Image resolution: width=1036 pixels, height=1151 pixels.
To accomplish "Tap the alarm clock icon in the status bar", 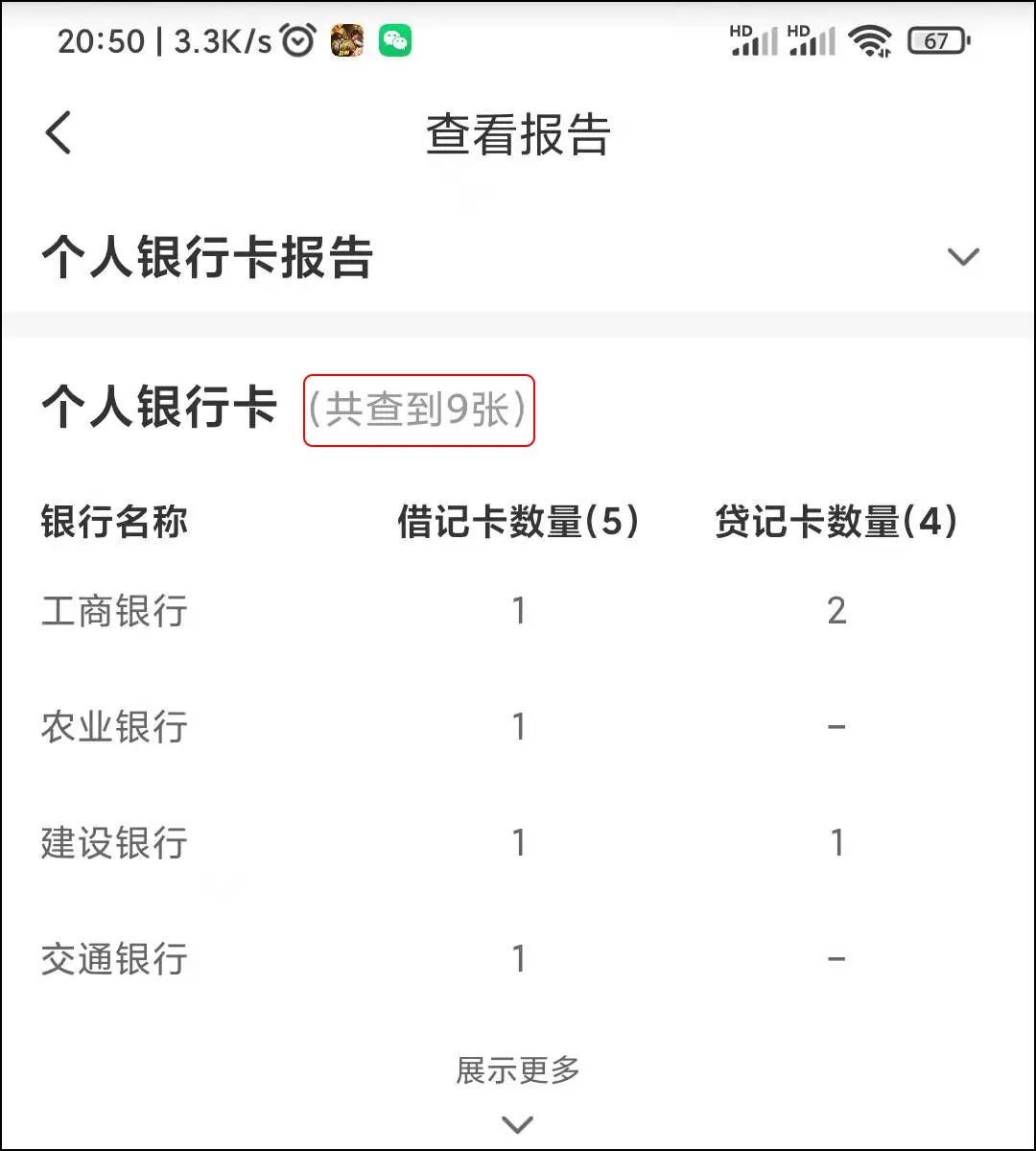I will click(x=297, y=40).
